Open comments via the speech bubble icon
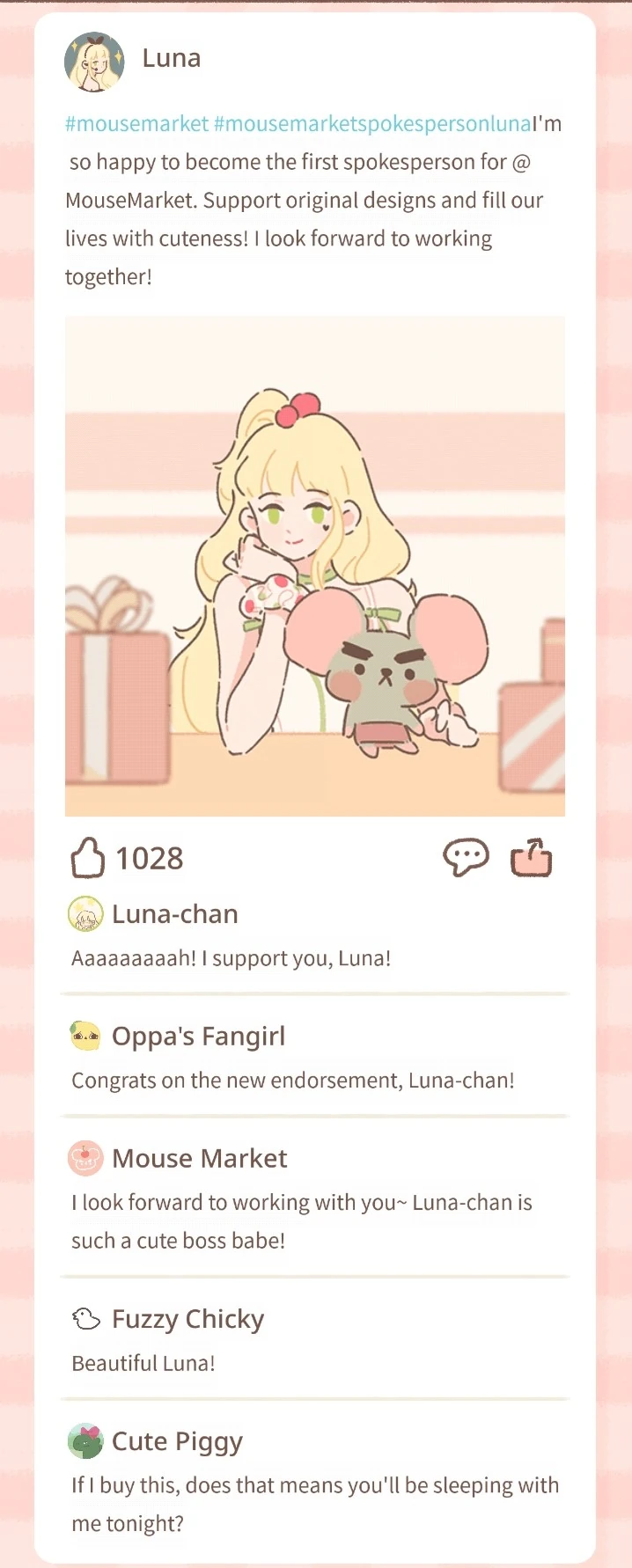632x1568 pixels. [x=466, y=858]
